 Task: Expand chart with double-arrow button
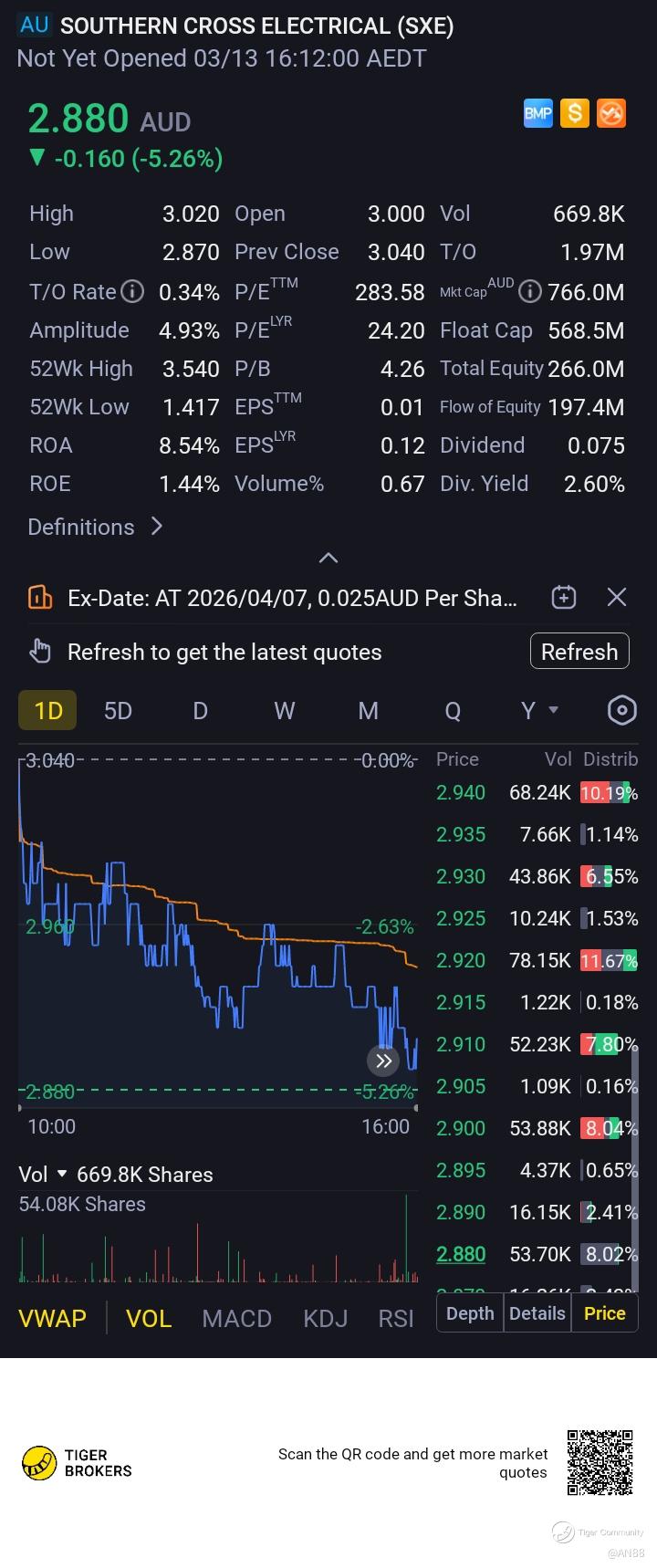point(383,1061)
